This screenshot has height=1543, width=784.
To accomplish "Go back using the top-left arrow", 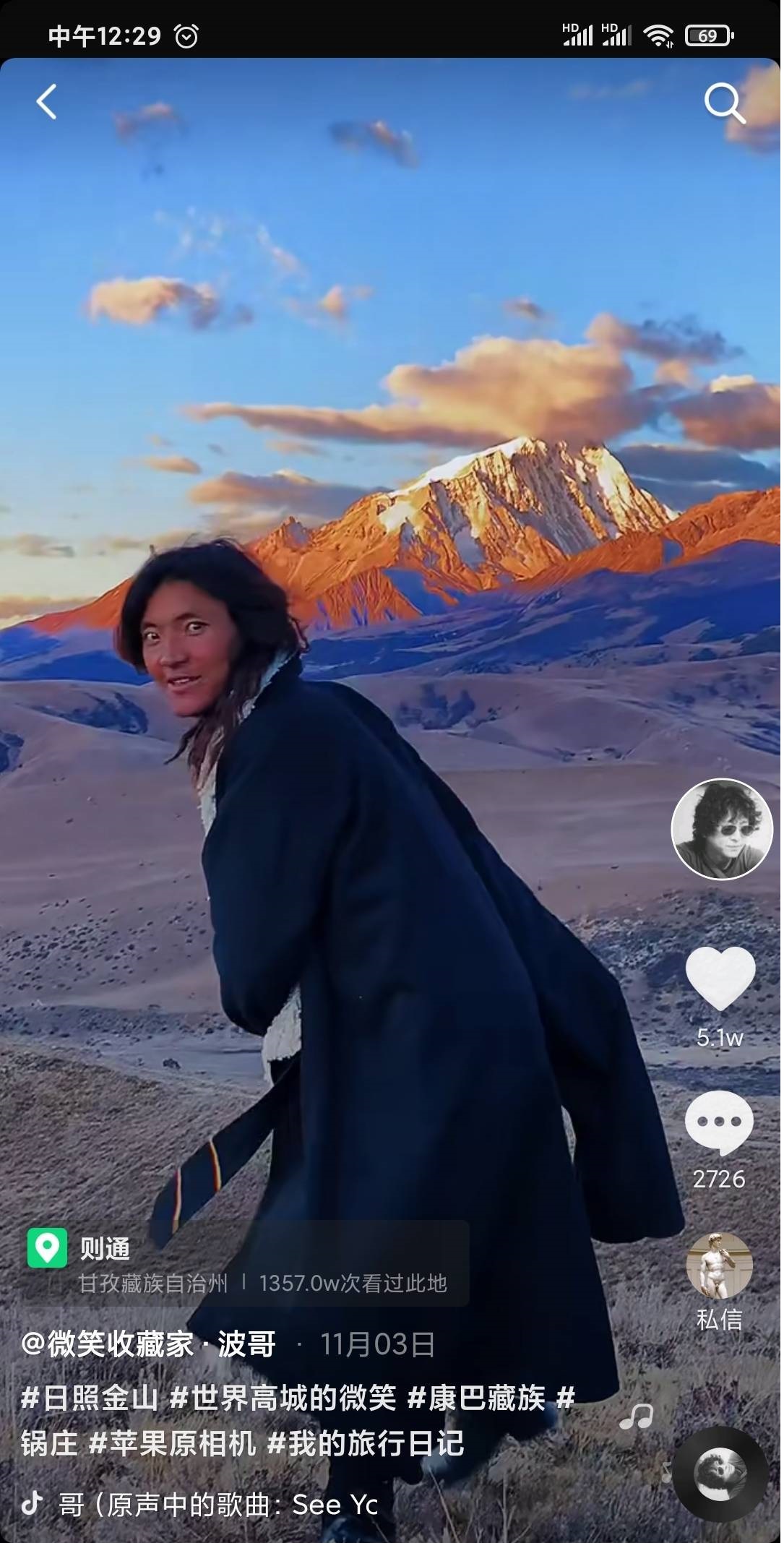I will click(x=47, y=102).
